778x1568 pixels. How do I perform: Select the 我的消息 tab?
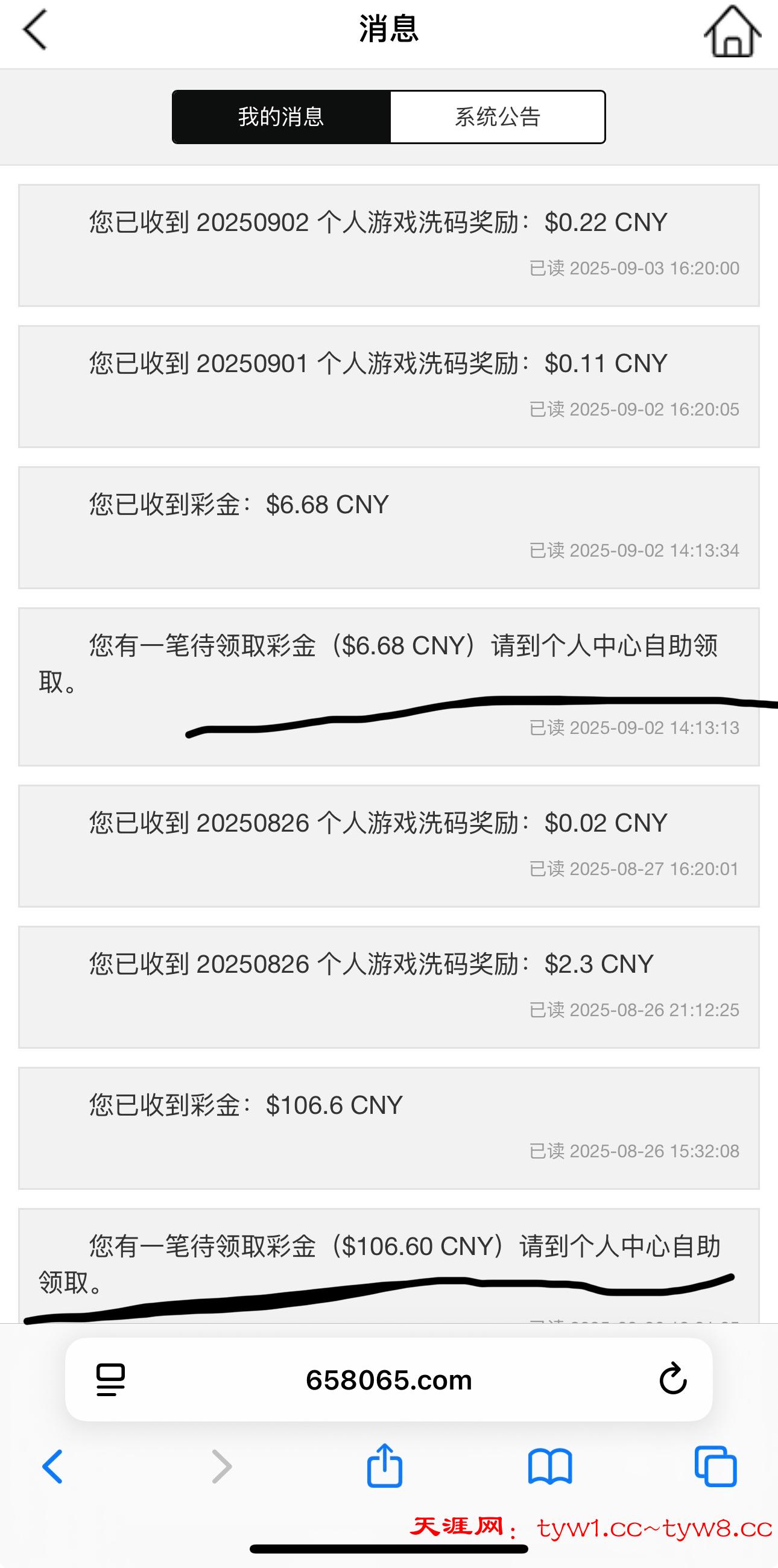(x=280, y=117)
